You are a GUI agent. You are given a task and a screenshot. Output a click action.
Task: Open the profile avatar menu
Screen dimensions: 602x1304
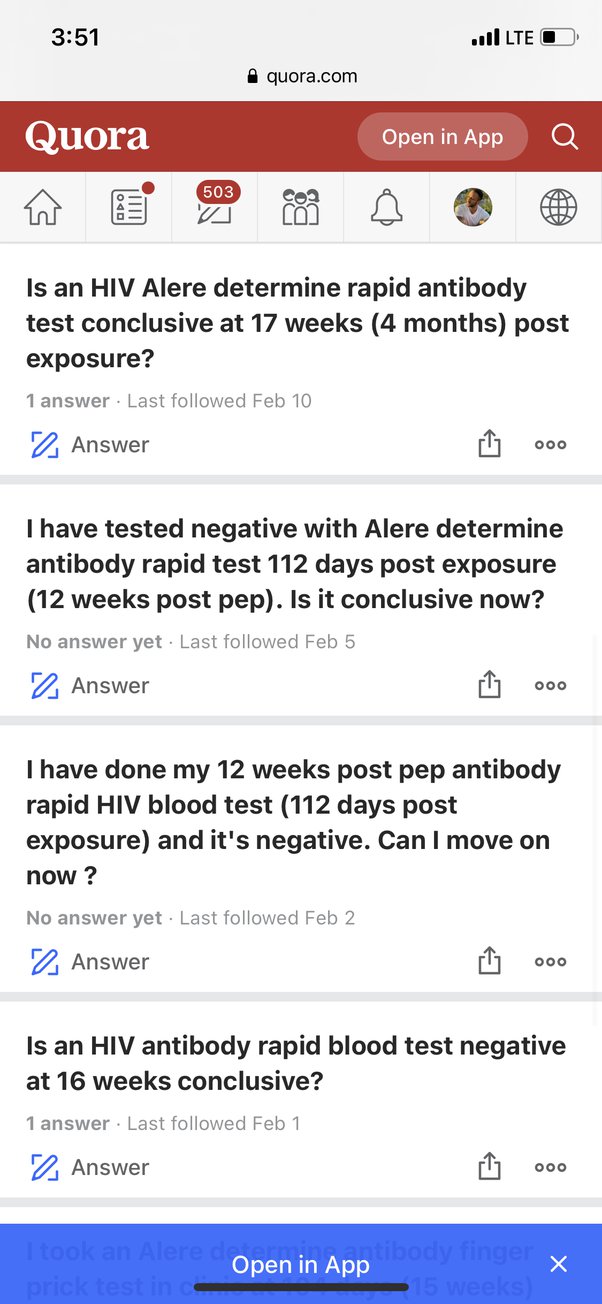point(472,208)
